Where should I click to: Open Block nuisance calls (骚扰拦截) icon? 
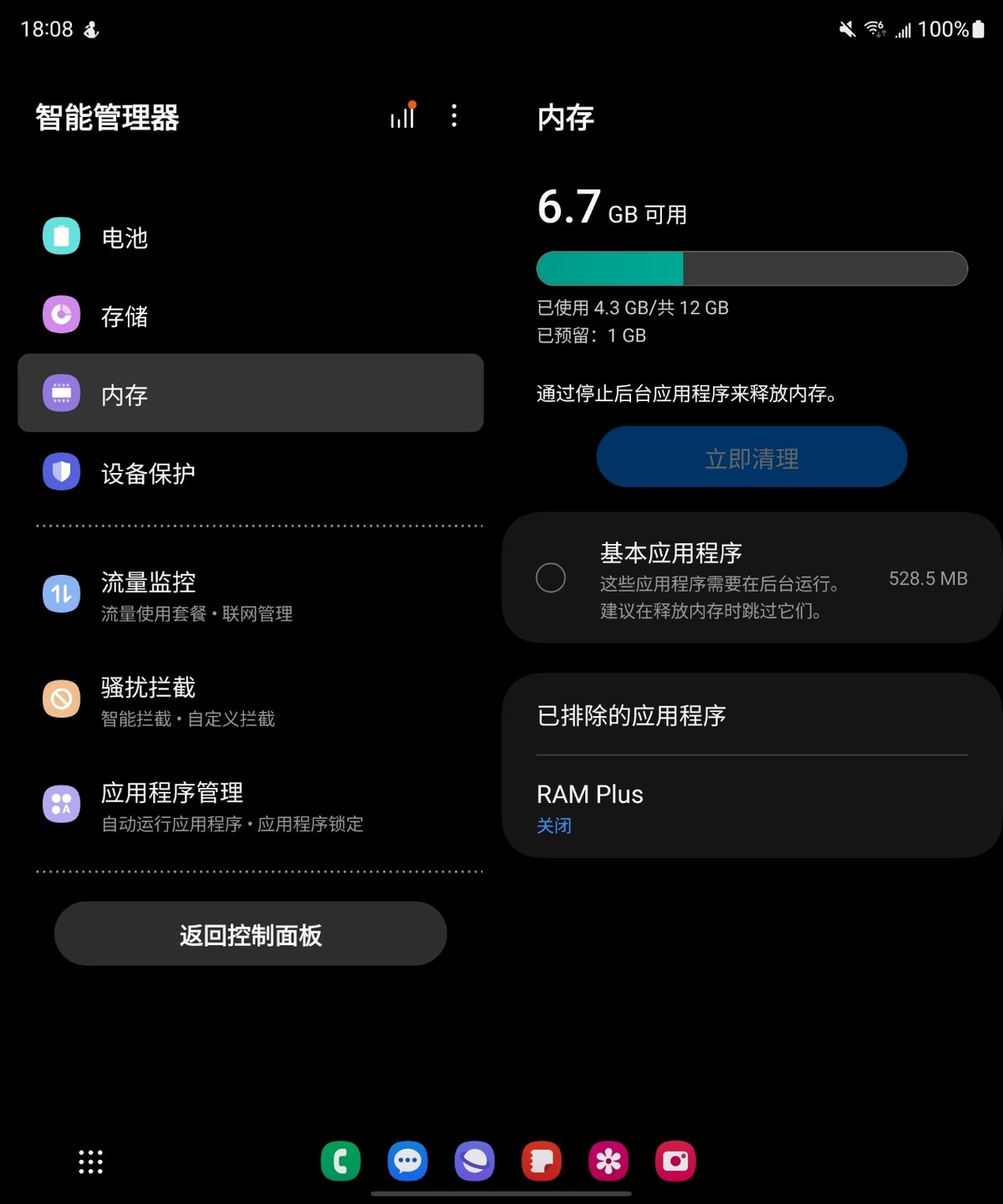(60, 699)
